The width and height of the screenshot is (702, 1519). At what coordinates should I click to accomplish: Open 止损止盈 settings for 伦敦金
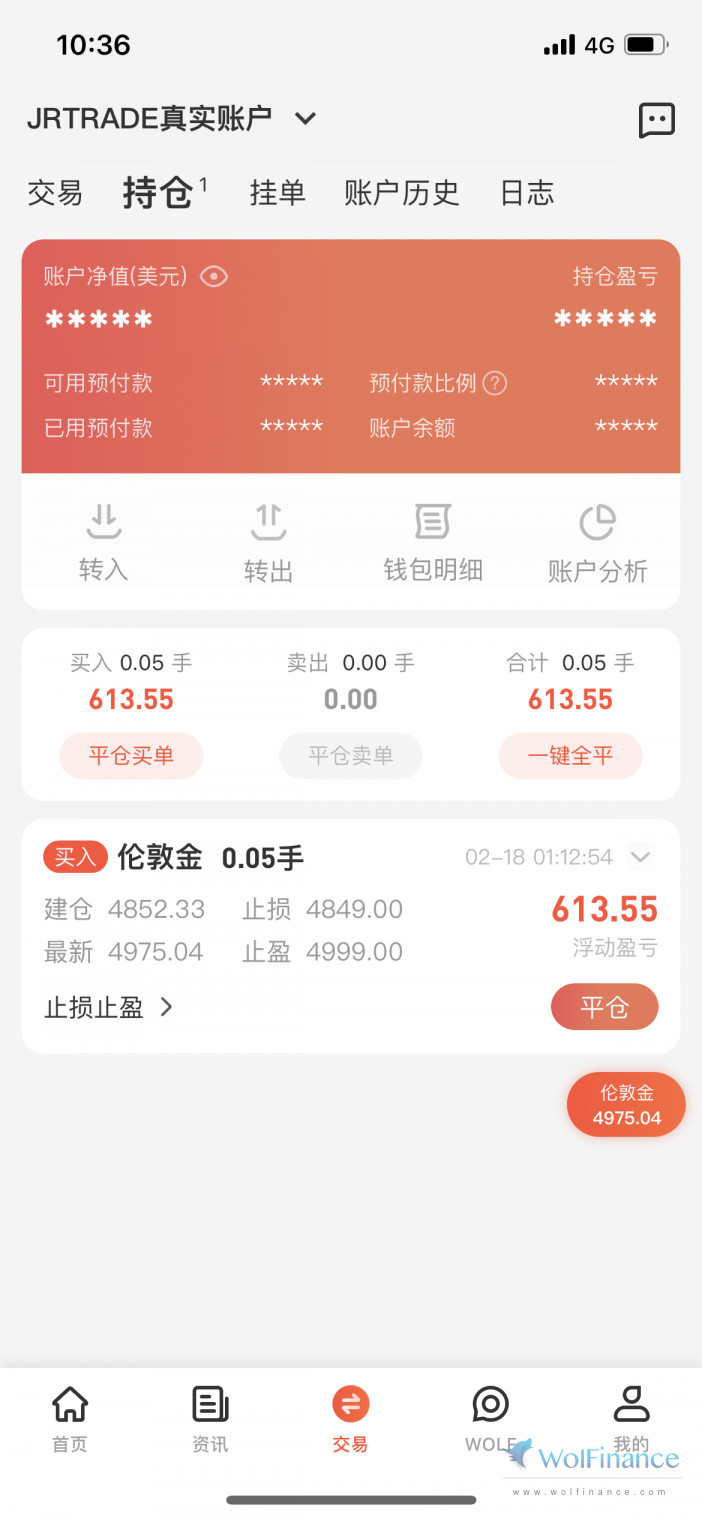pyautogui.click(x=109, y=1007)
